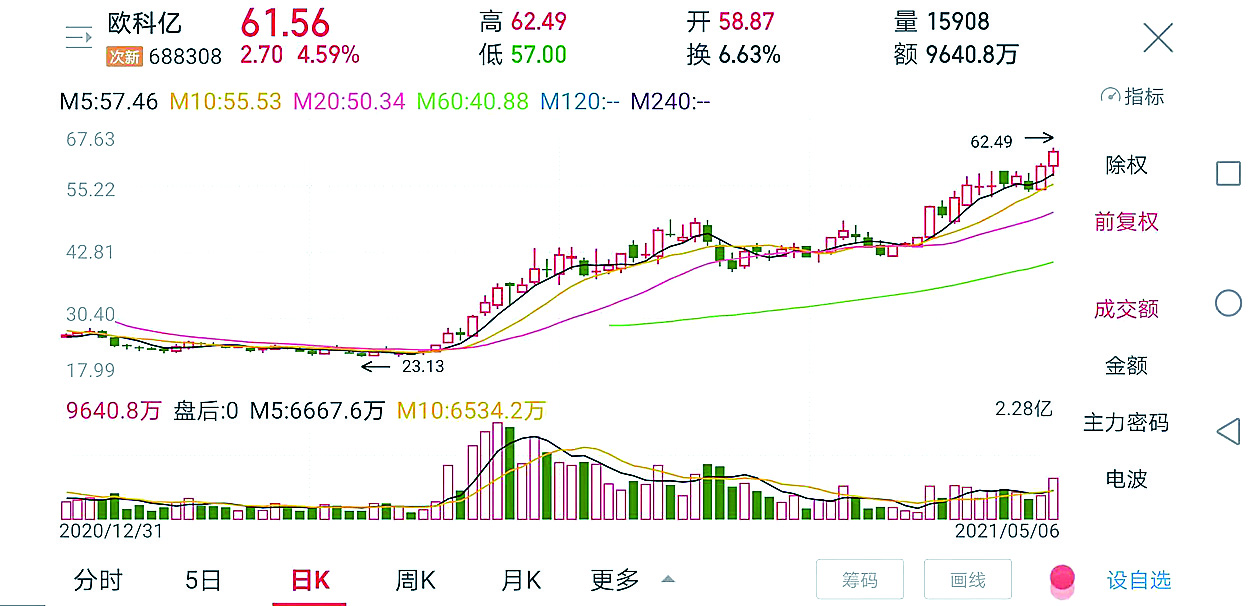Show the 主力密码 indicator
The image size is (1260, 606).
1126,423
